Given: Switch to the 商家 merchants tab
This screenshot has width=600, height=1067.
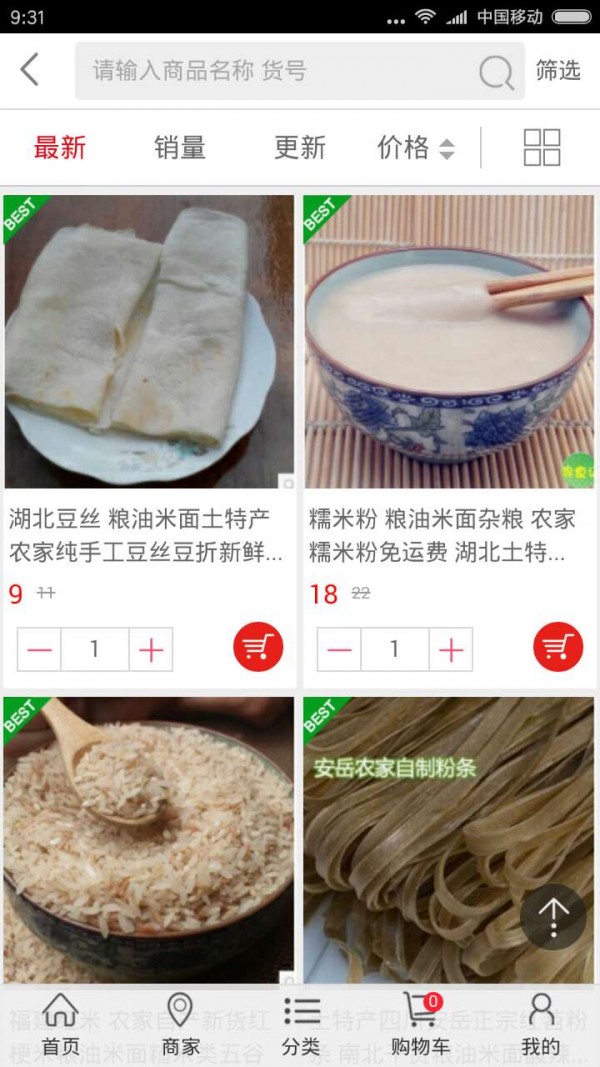Looking at the screenshot, I should 180,1025.
